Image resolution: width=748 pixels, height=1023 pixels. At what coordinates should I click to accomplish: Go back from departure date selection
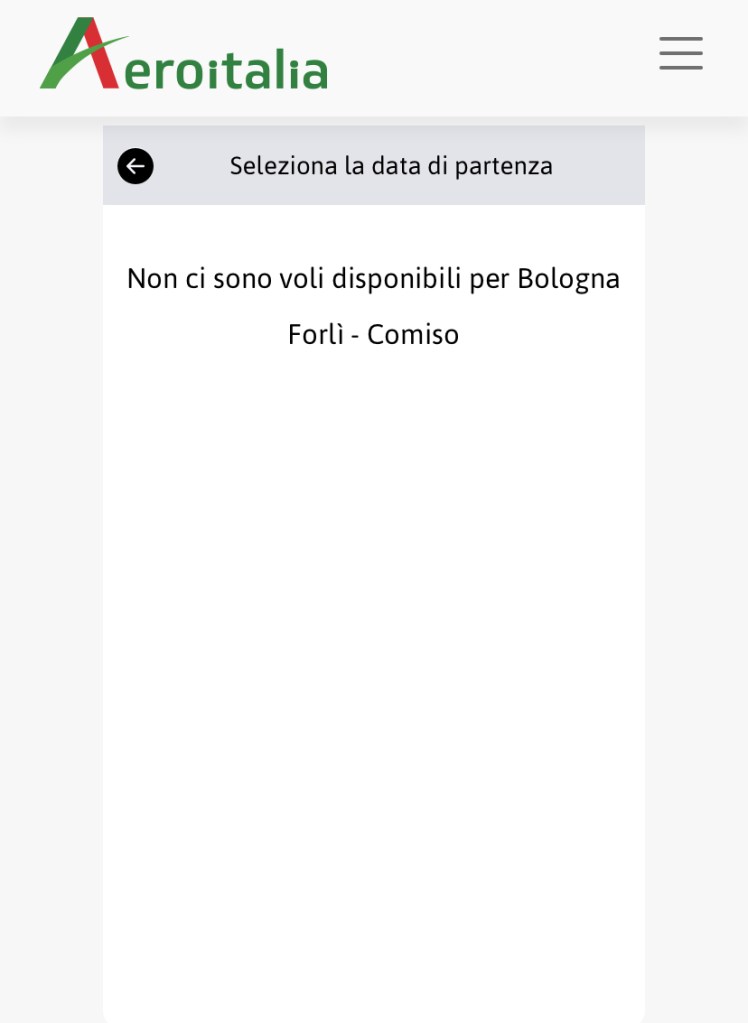tap(136, 166)
